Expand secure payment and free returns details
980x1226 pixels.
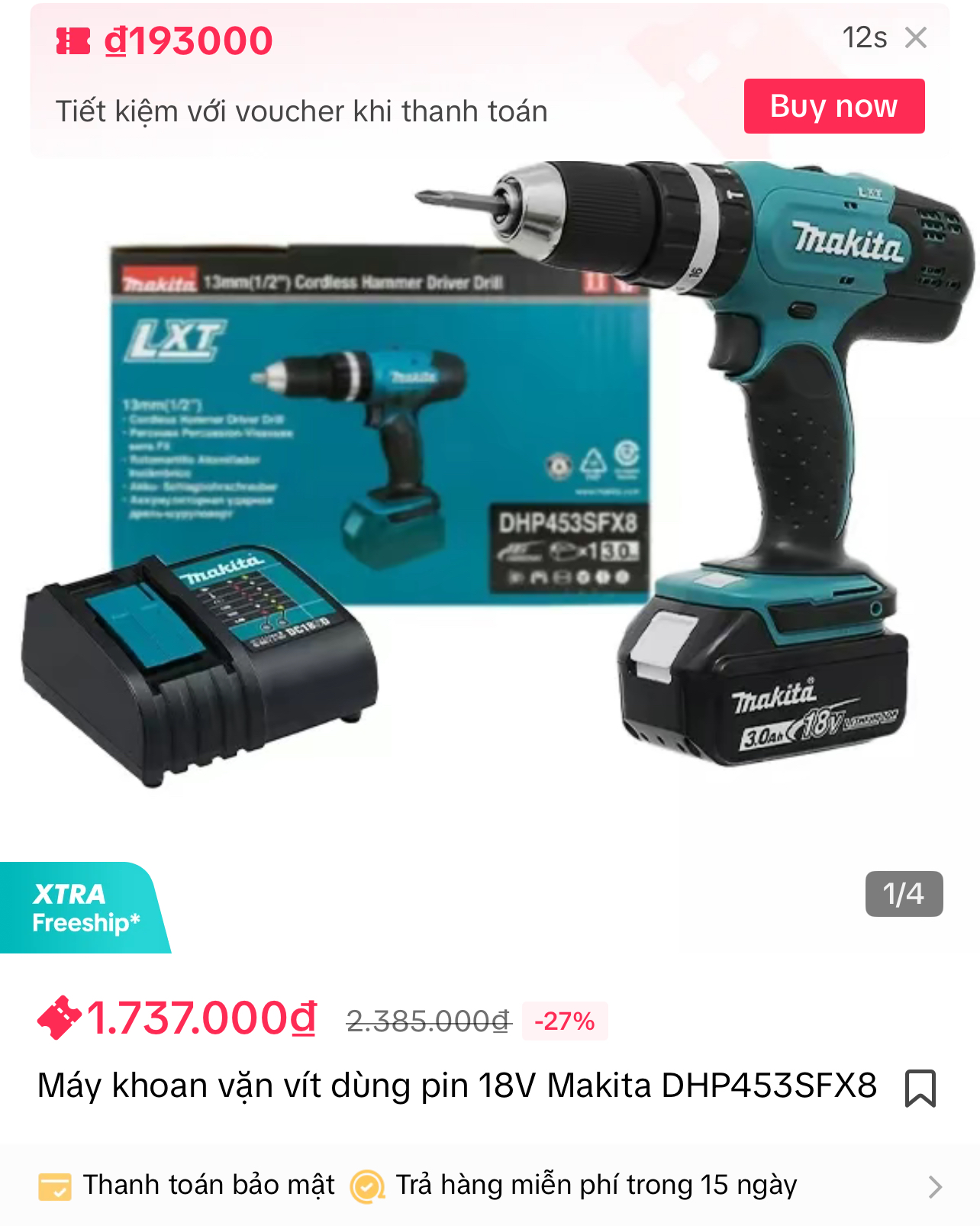[934, 1186]
